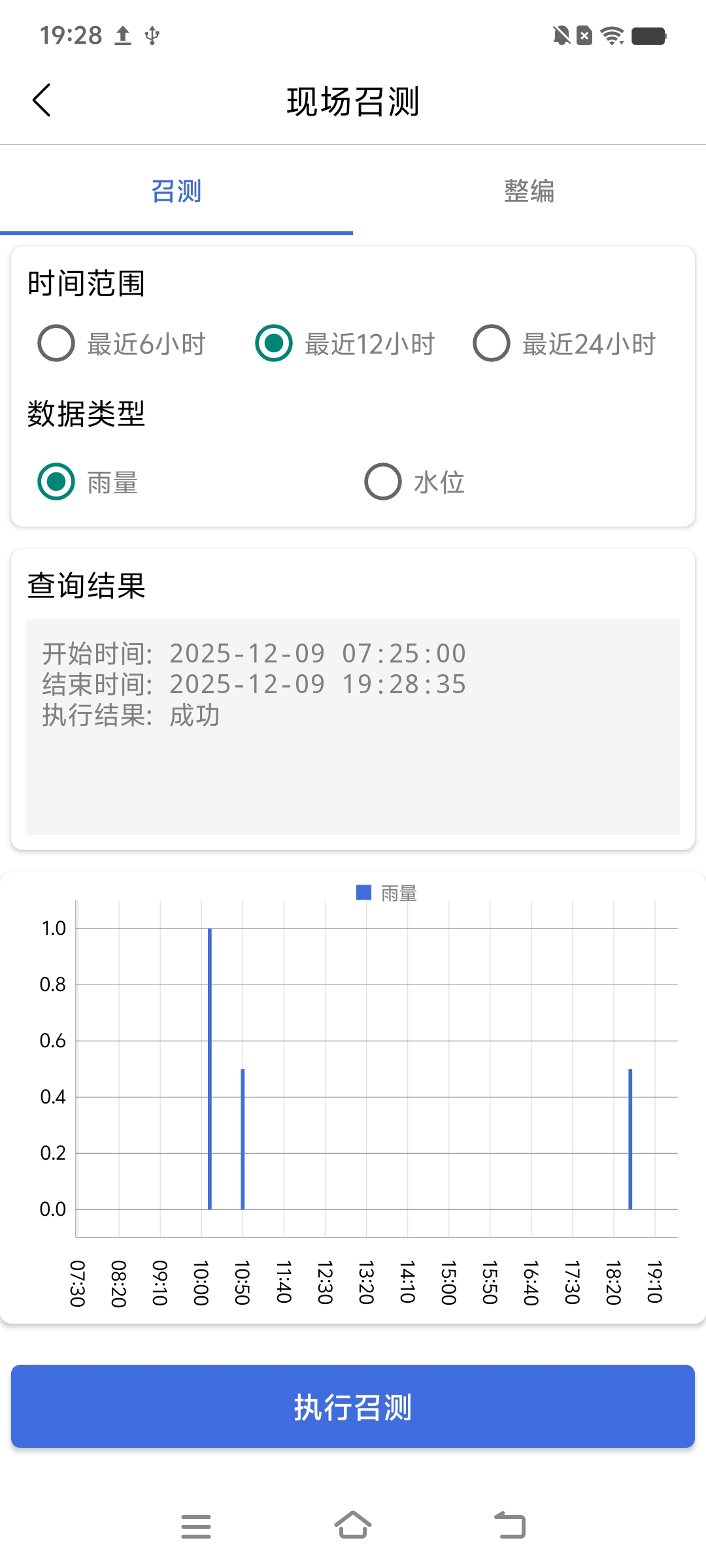Tap the 执行召测 button
This screenshot has height=1568, width=706.
coord(353,1407)
